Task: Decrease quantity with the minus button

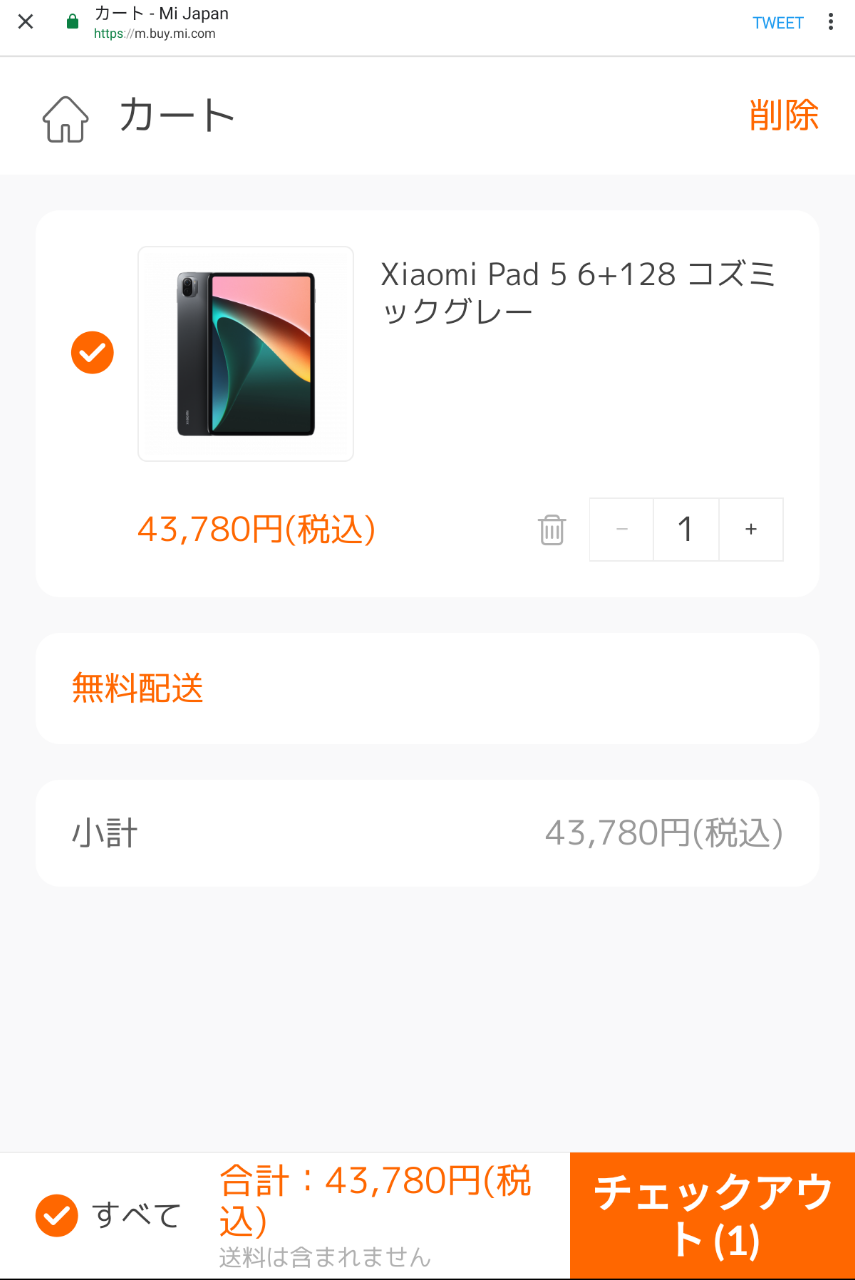Action: click(x=622, y=529)
